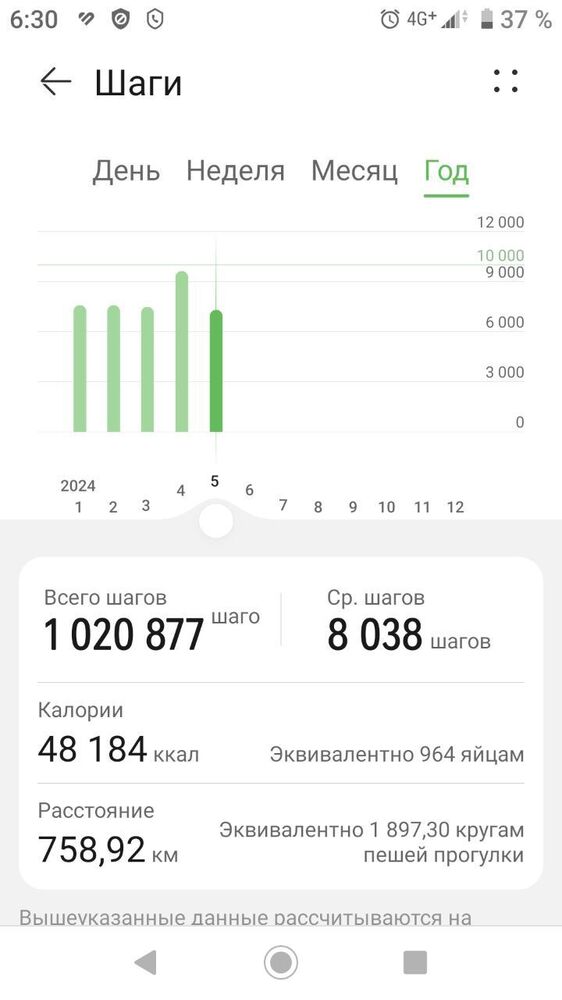Select the month 2 bar in chart
This screenshot has height=1000, width=562.
coord(114,369)
